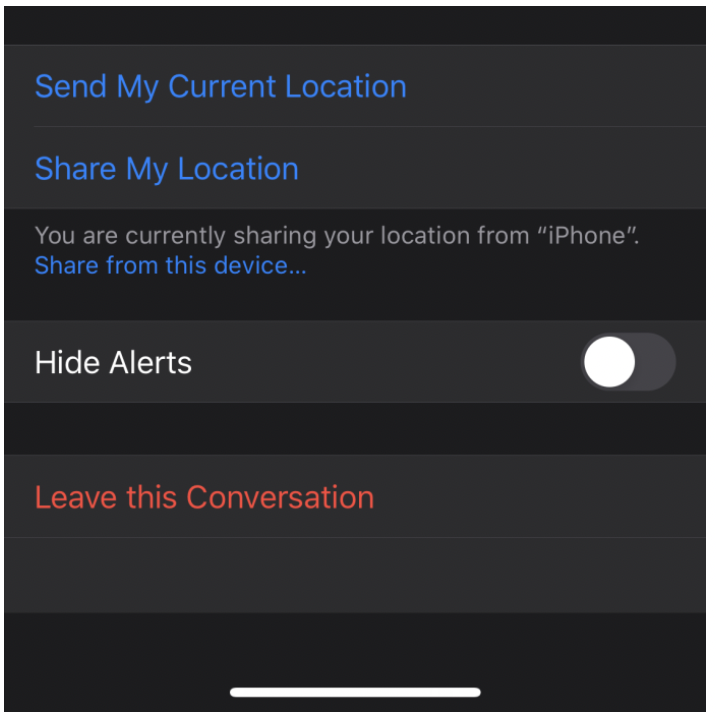Viewport: 716px width, 720px height.
Task: Tap the Share from this device link
Action: [170, 267]
